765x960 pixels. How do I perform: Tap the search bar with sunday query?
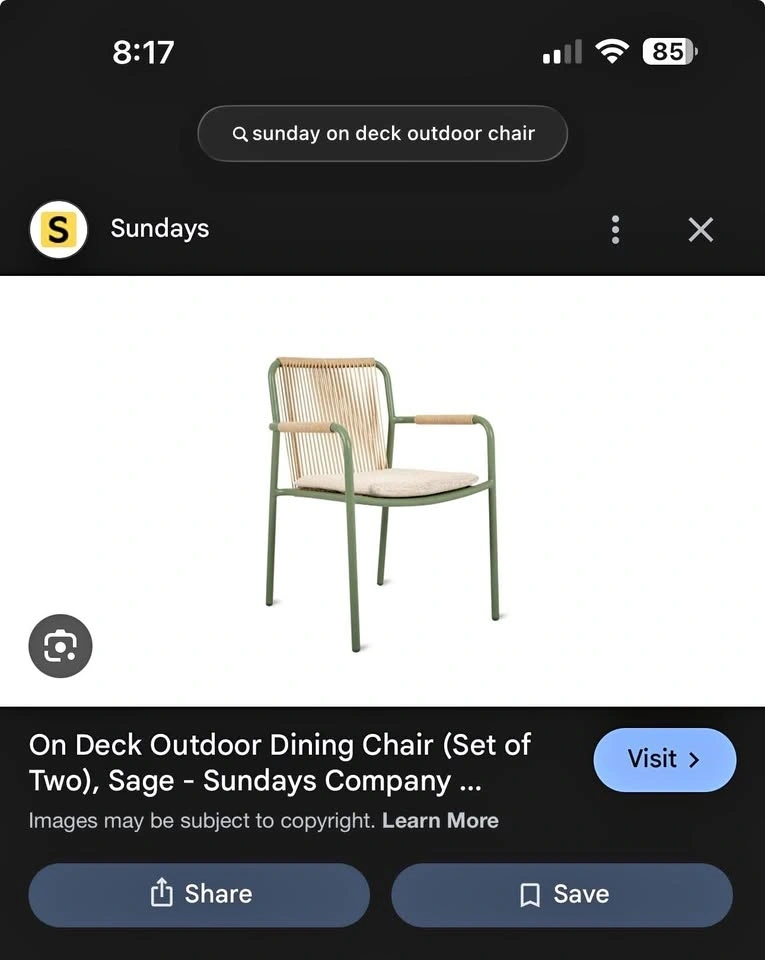click(382, 133)
